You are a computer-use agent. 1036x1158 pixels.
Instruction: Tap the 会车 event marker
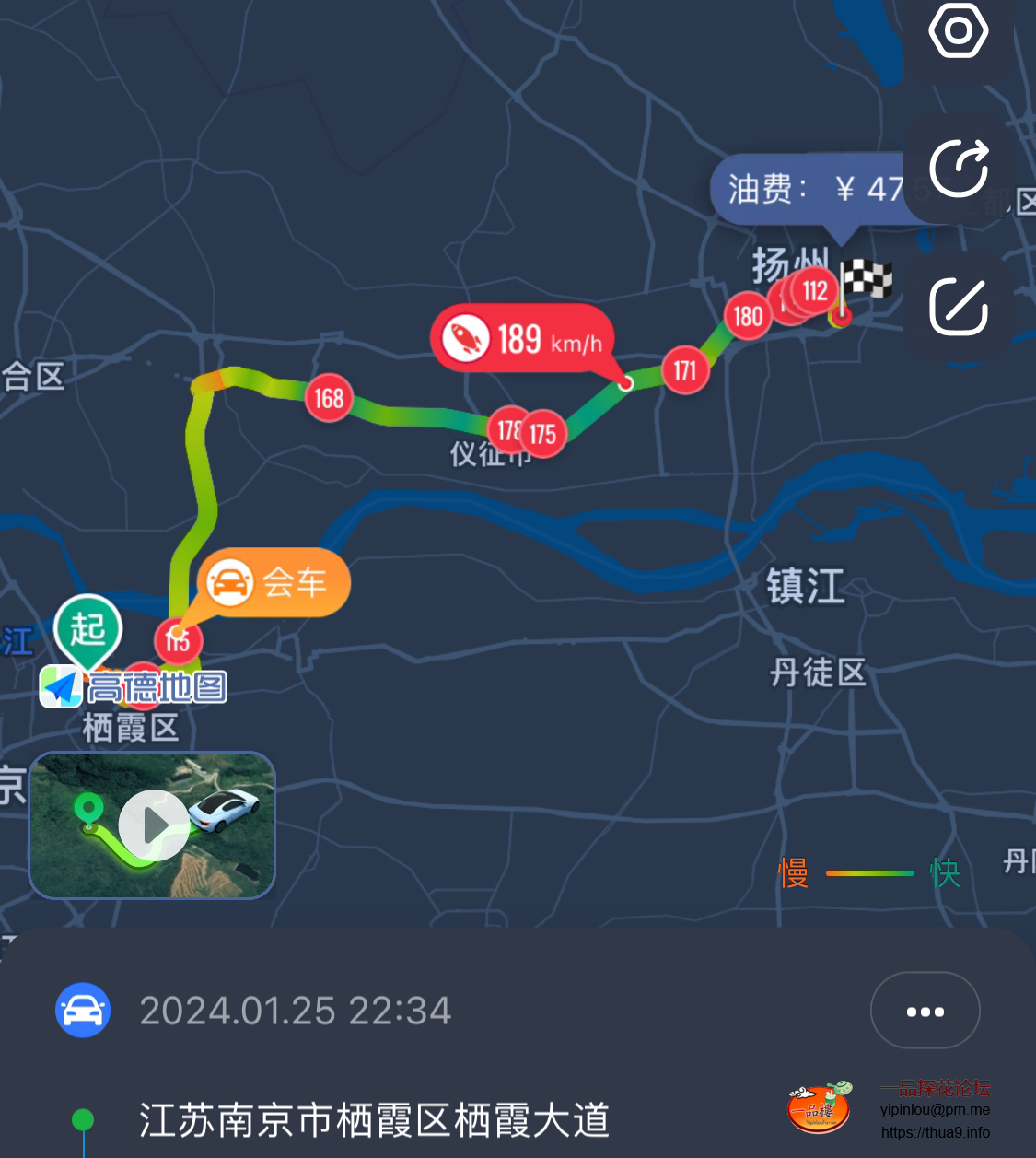point(274,582)
